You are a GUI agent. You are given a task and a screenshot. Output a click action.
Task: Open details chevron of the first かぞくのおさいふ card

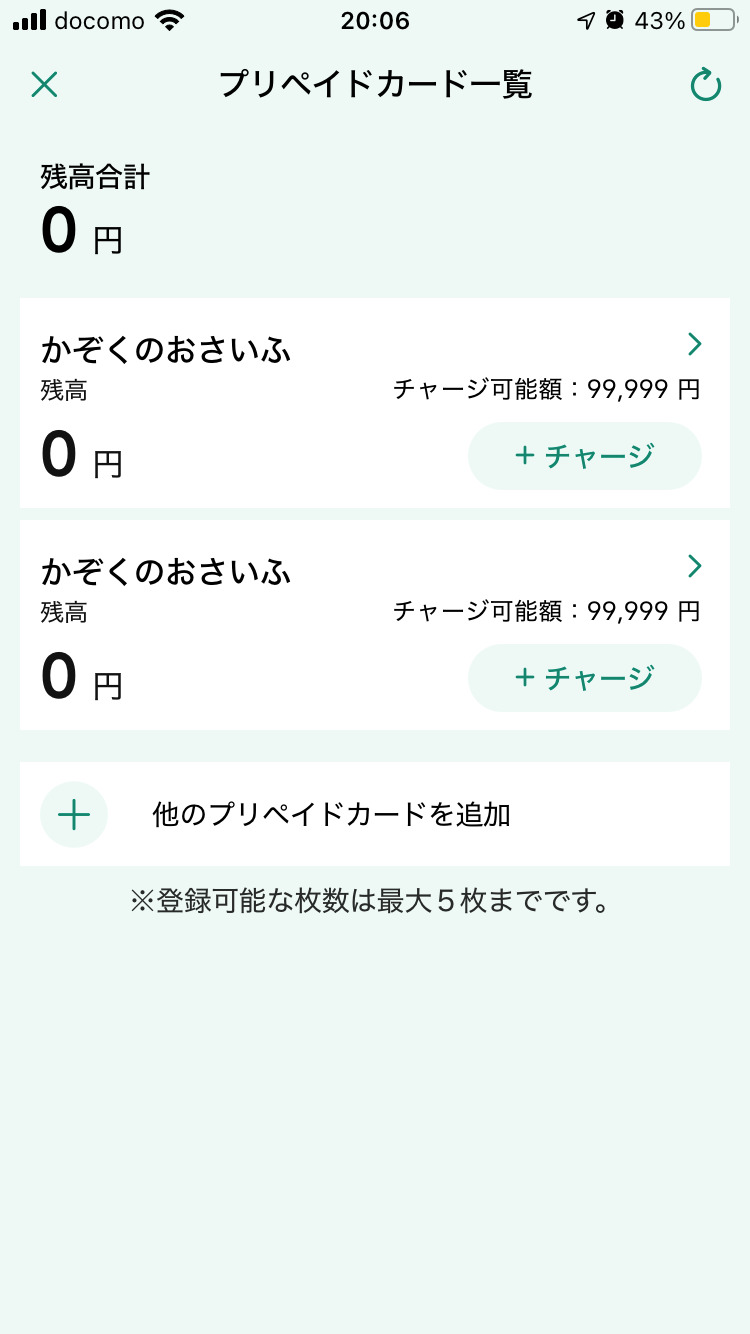pos(695,345)
